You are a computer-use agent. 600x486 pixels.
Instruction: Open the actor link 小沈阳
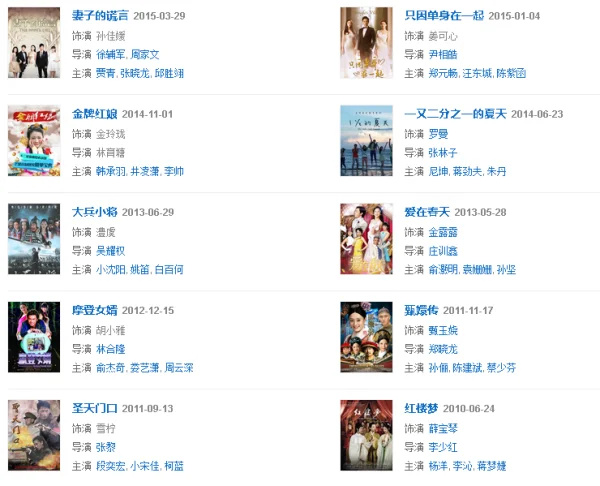tap(110, 269)
